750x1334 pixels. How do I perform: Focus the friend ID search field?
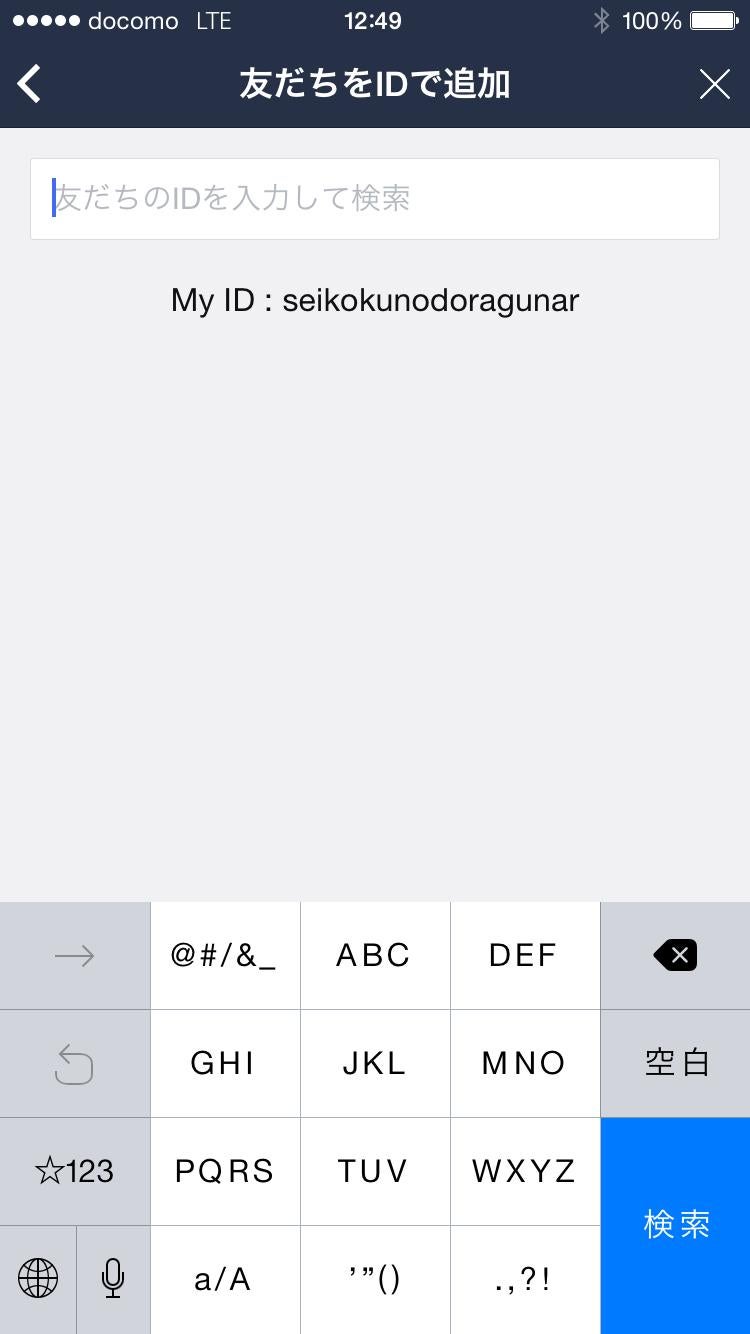point(375,198)
